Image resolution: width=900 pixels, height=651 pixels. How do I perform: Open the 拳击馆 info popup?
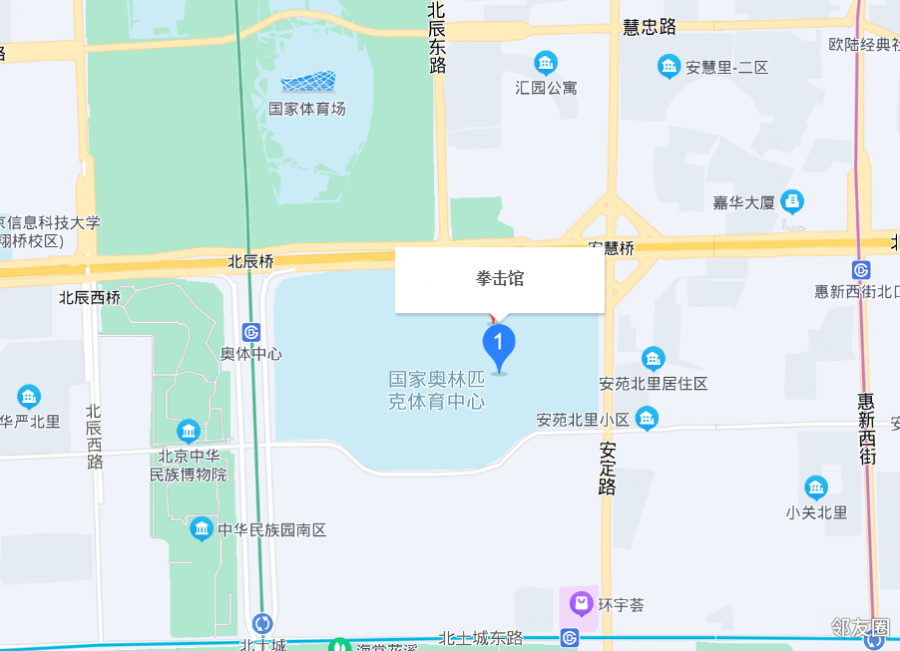499,279
